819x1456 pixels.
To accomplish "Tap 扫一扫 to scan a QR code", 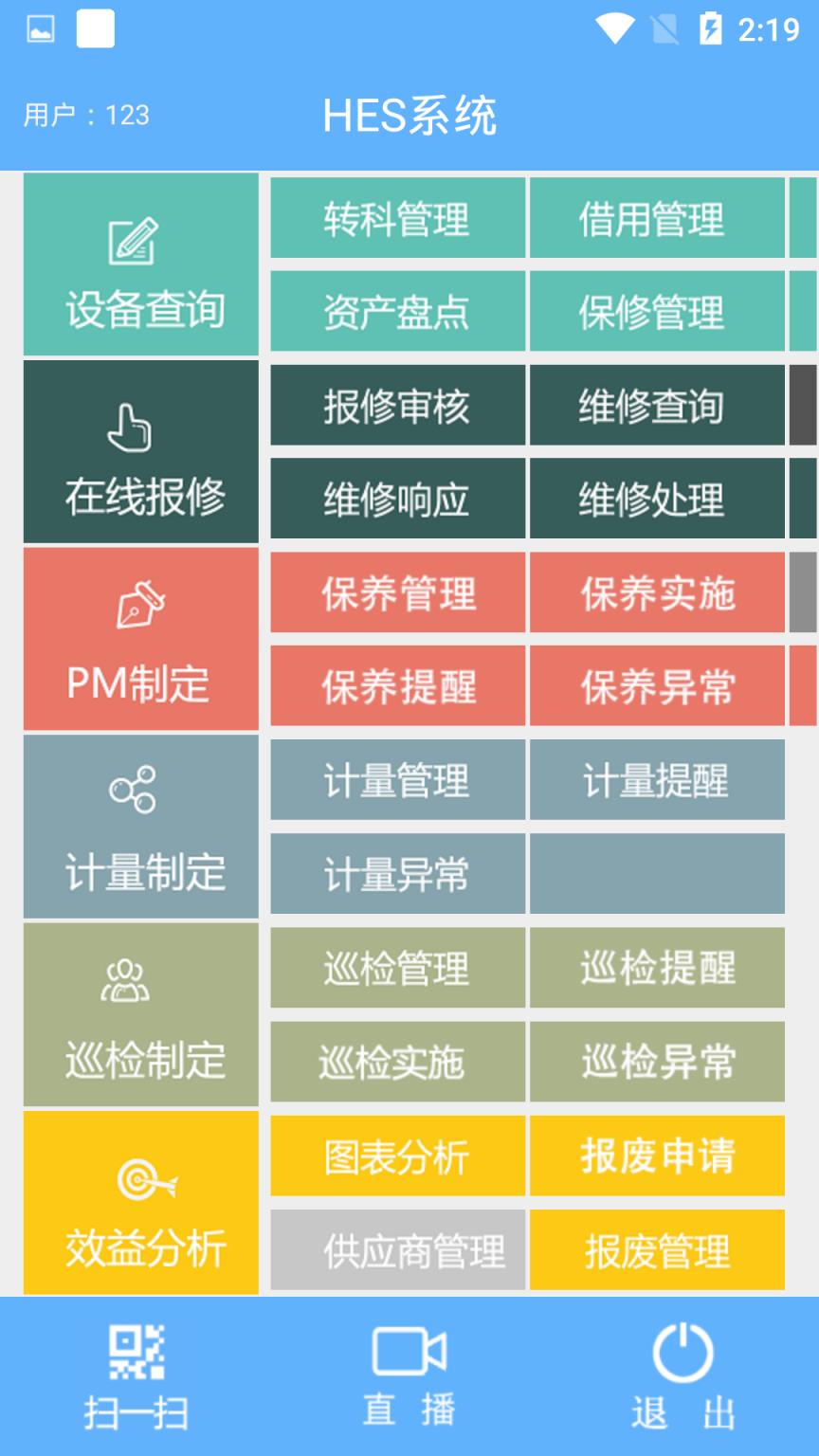I will 136,1376.
